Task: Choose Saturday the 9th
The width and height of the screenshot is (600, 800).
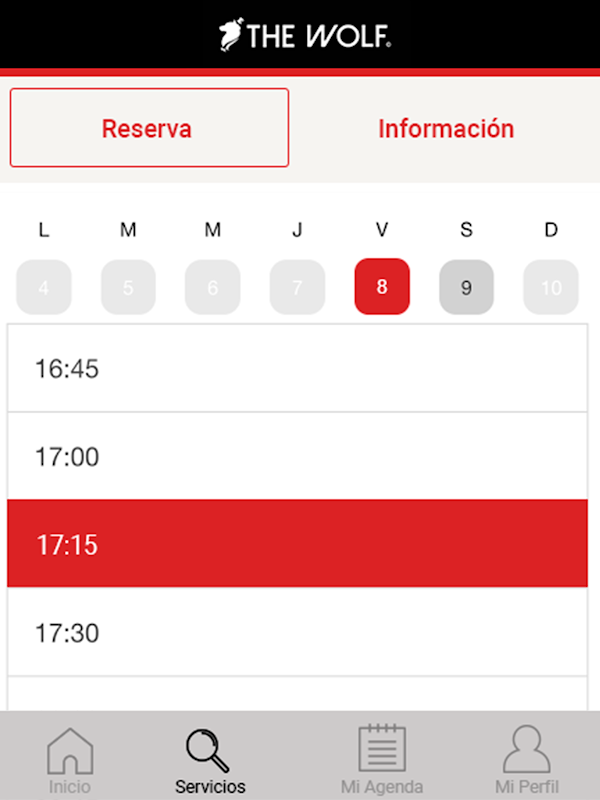Action: [466, 287]
